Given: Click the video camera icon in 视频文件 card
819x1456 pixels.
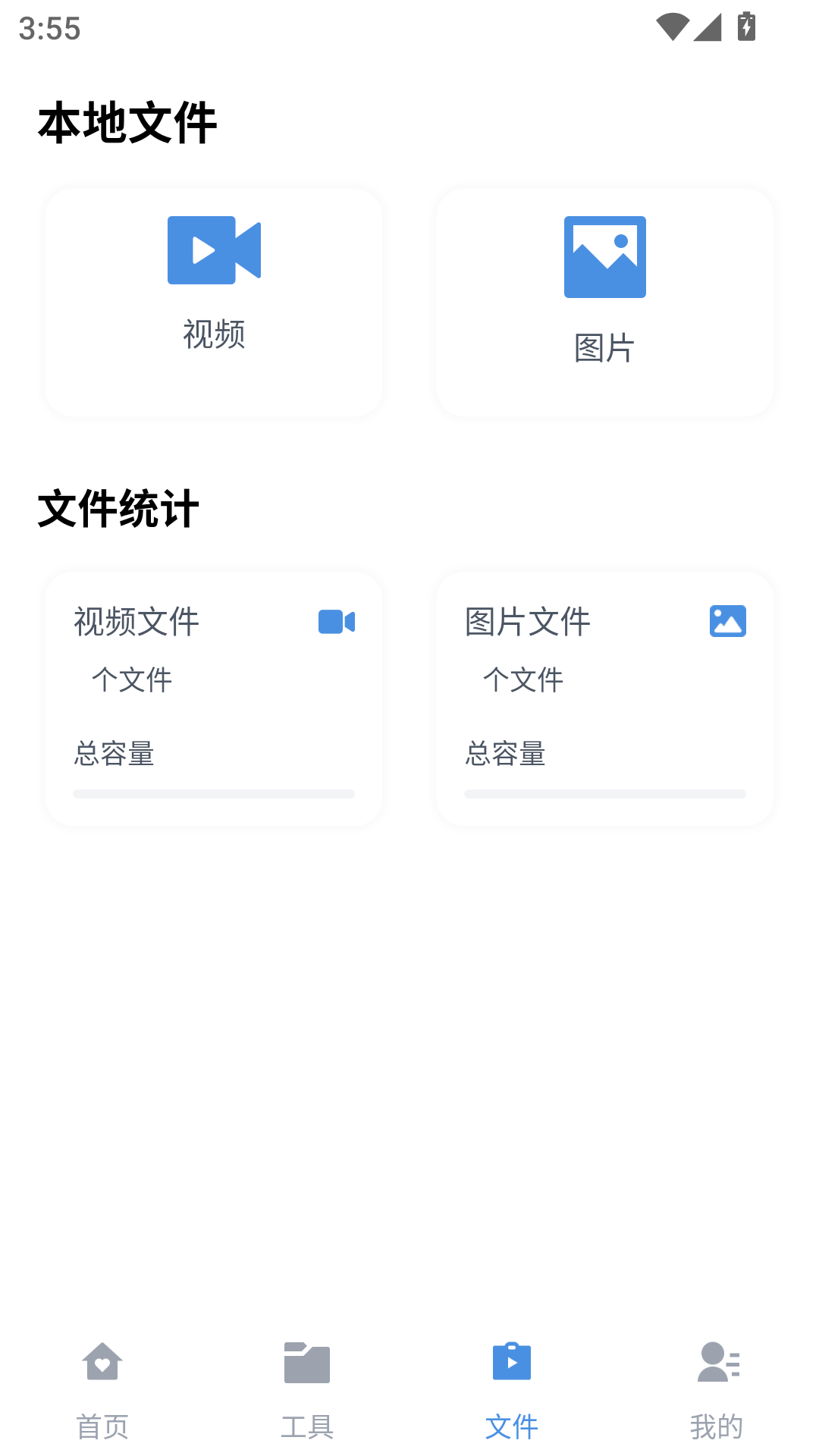Looking at the screenshot, I should point(336,621).
